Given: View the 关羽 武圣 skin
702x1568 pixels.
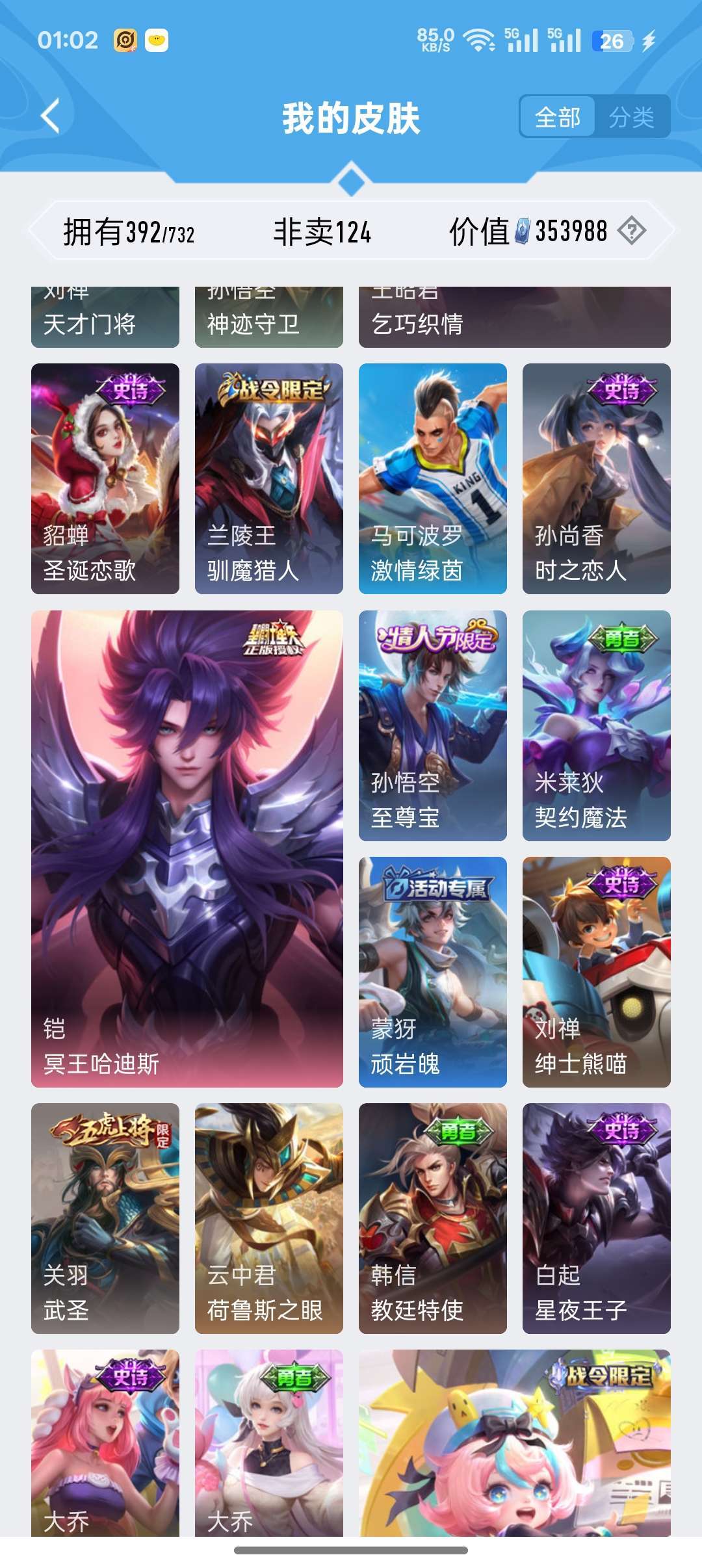Looking at the screenshot, I should click(x=105, y=1218).
